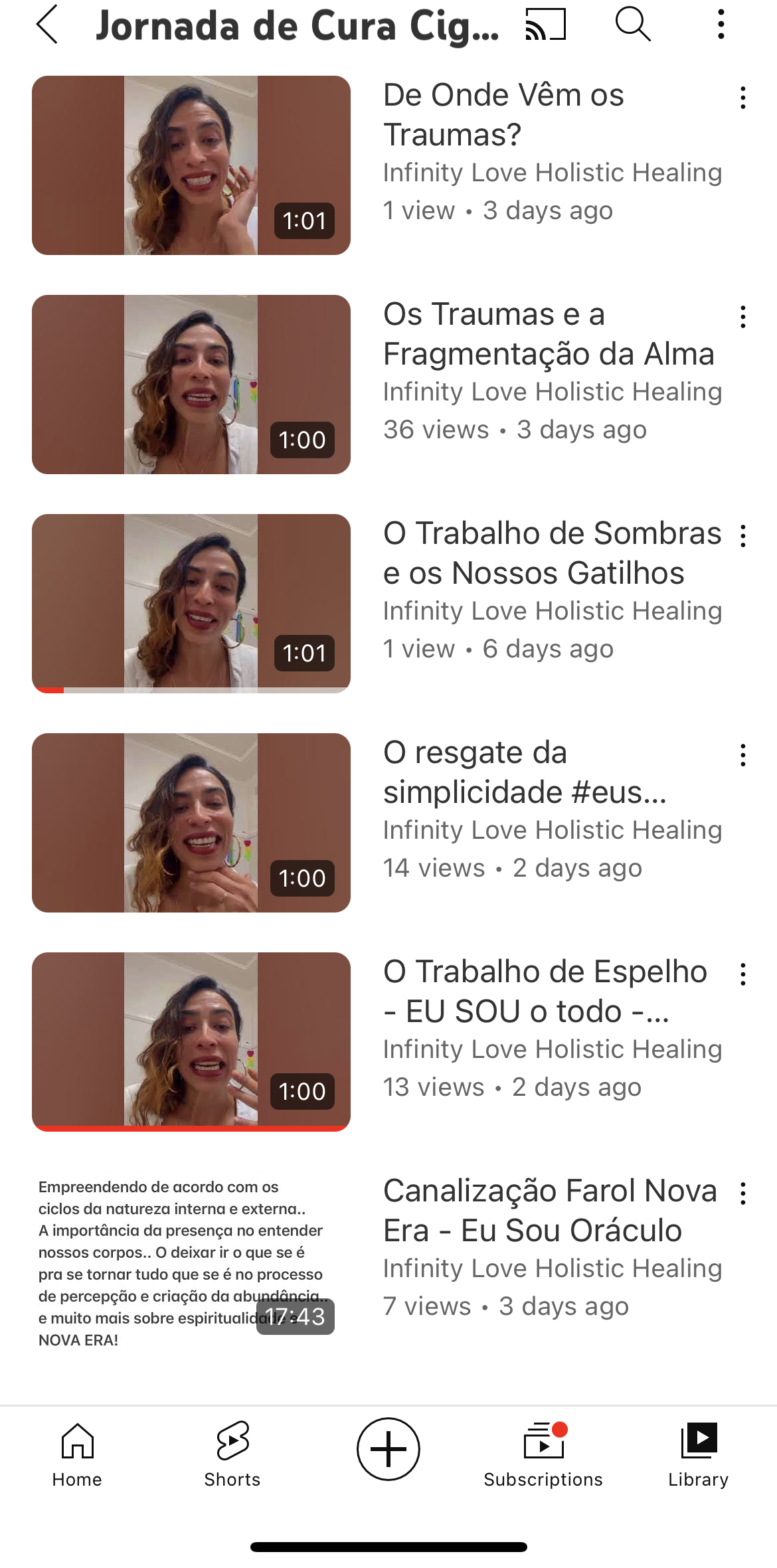Switch to the Shorts tab
Screen dimensions: 777x1568
pos(232,1454)
